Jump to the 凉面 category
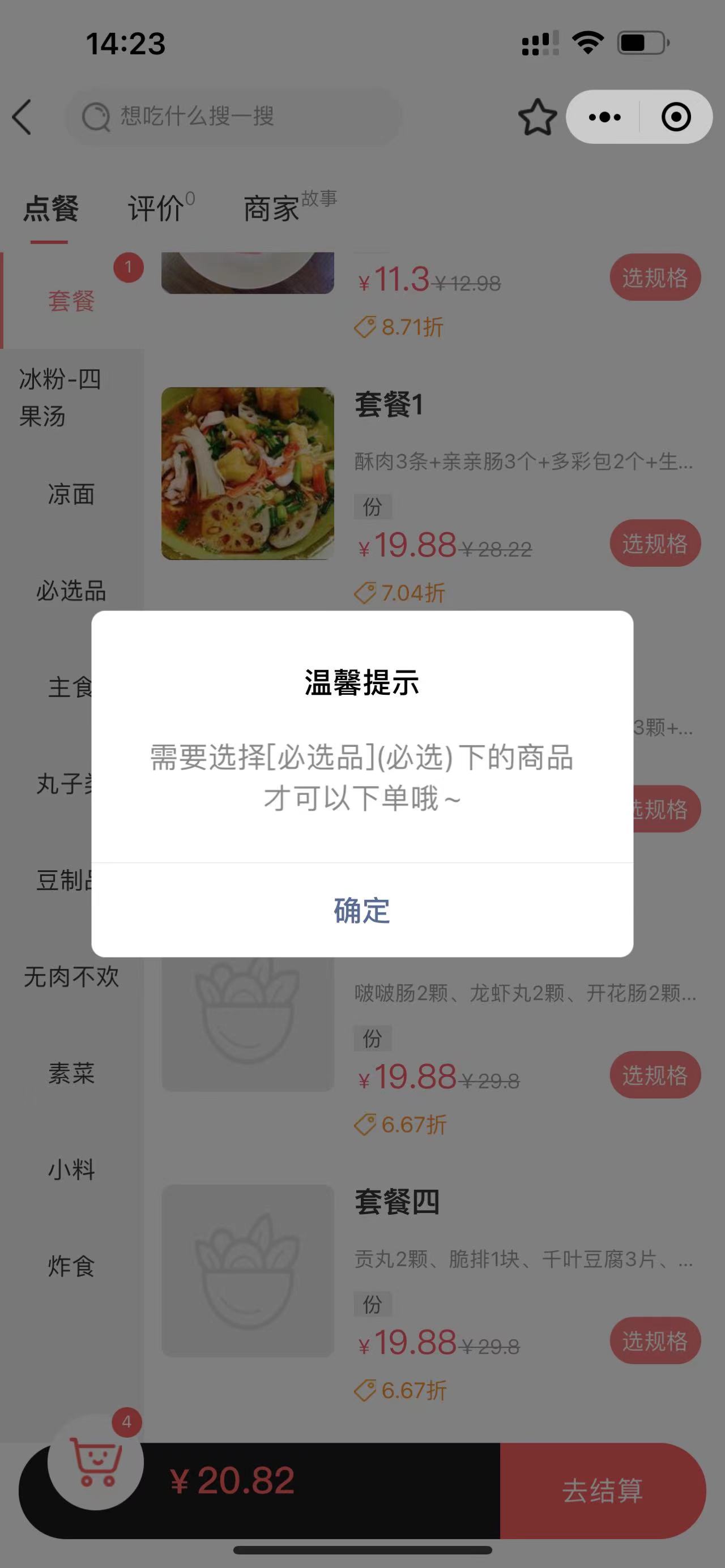 click(71, 494)
